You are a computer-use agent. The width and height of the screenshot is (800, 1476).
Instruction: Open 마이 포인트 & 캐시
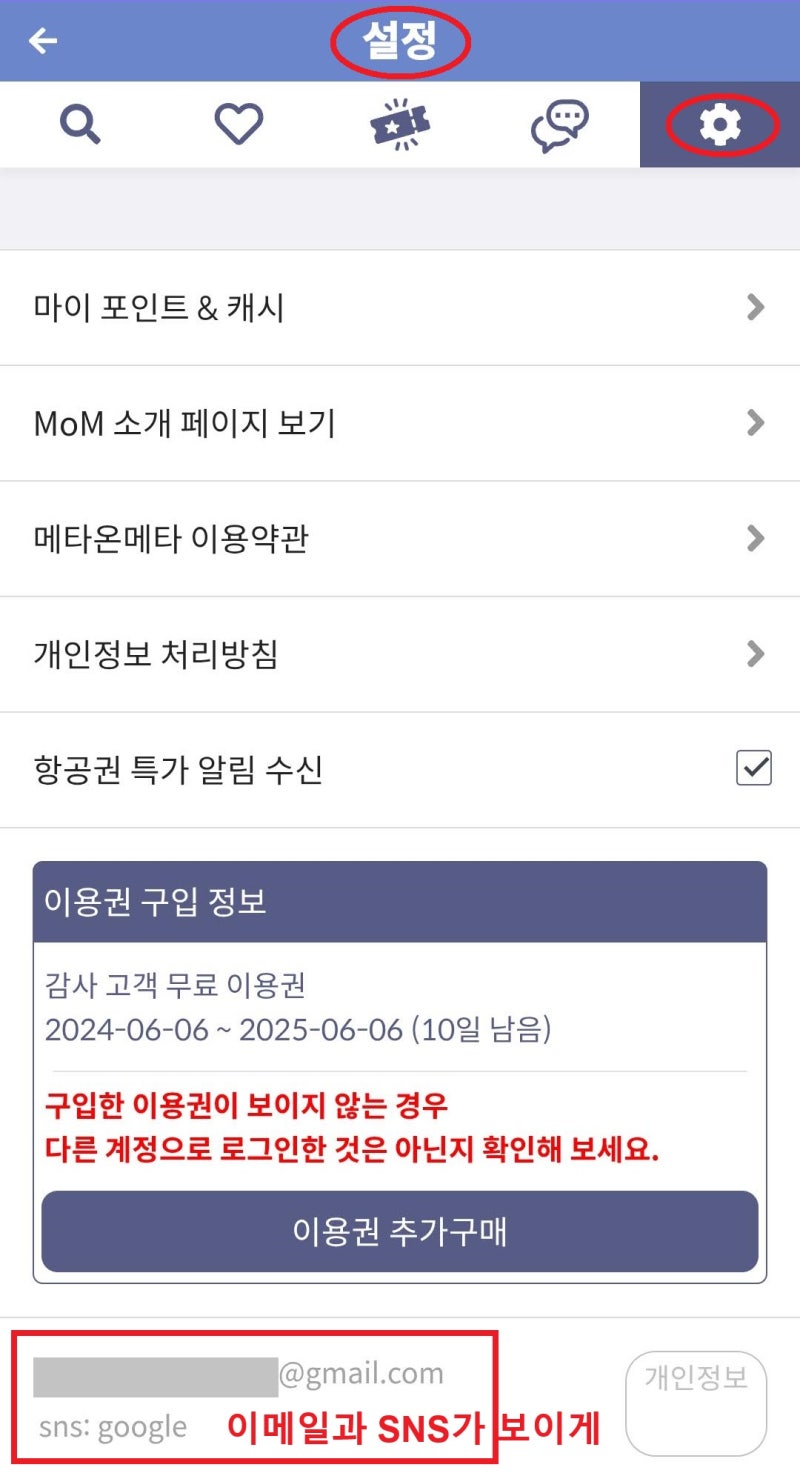point(400,308)
